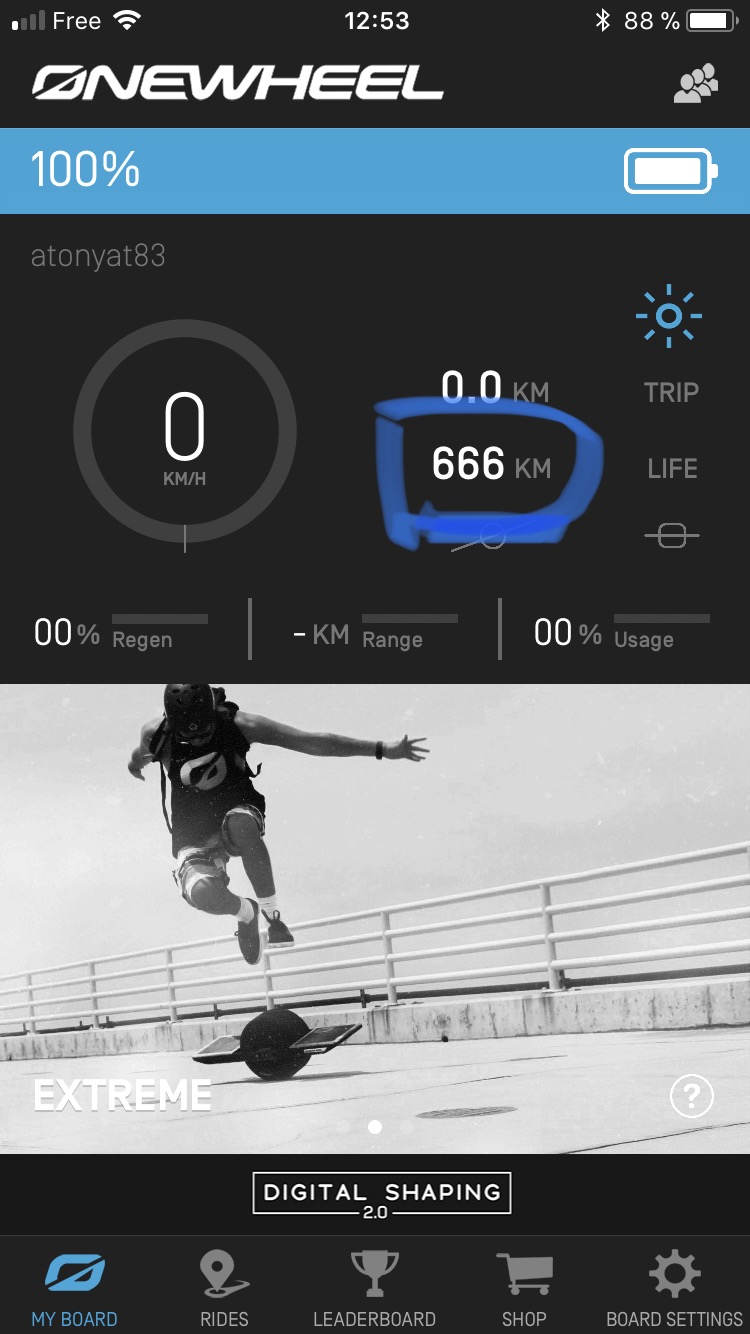The height and width of the screenshot is (1334, 750).
Task: Tap the Onewheel logo icon on My Board tab
Action: 75,1271
